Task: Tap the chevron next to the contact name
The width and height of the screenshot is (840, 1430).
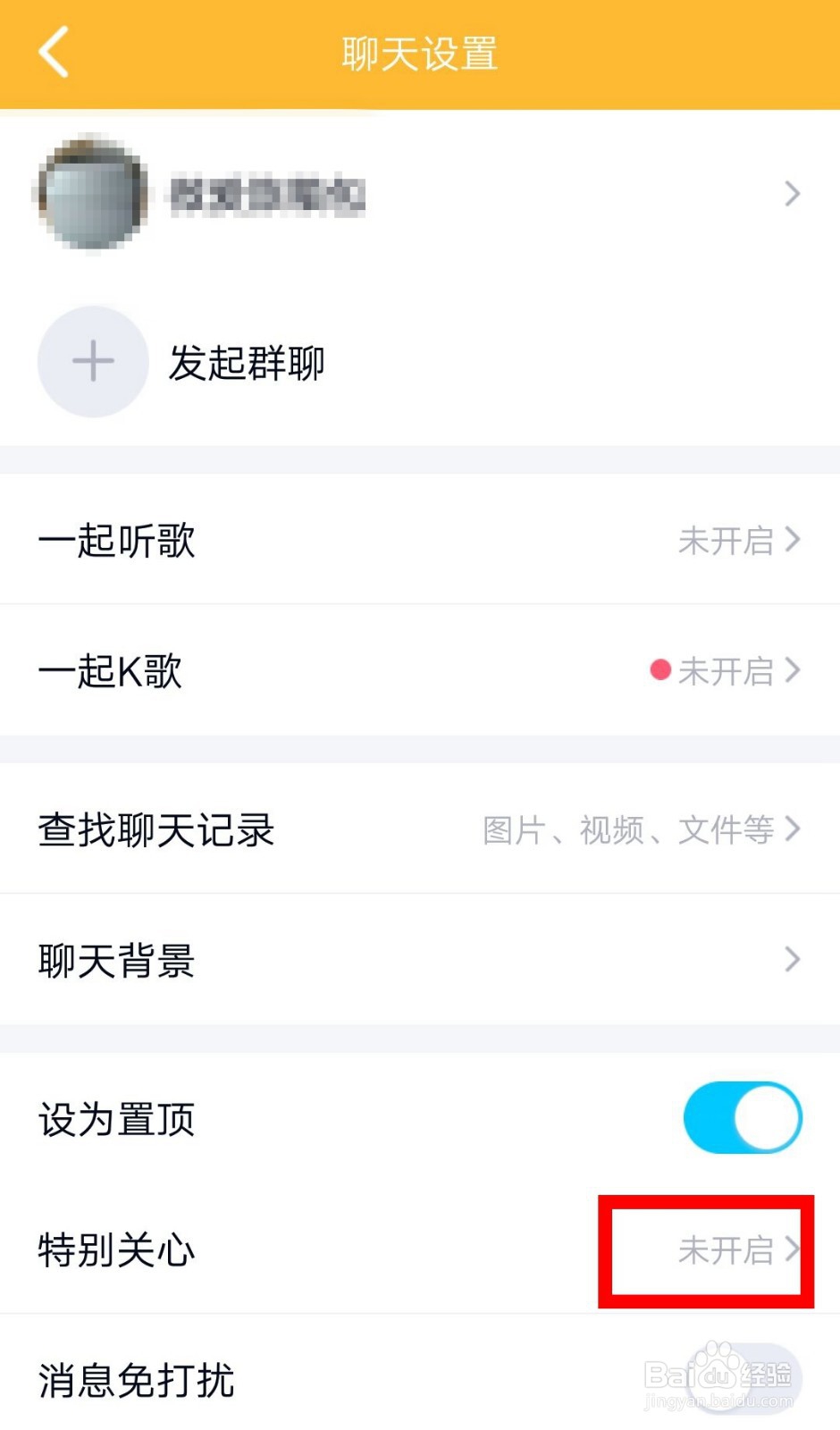Action: (x=790, y=193)
